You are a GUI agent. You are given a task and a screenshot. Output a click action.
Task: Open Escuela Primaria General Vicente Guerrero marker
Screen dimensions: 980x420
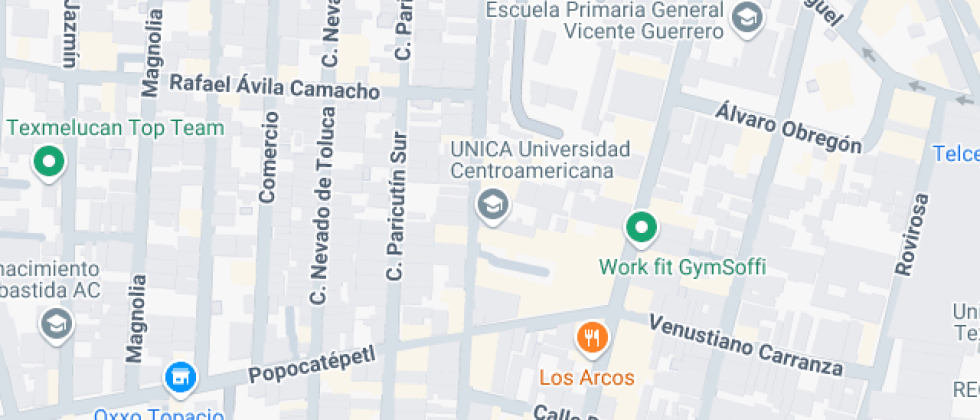pyautogui.click(x=747, y=19)
